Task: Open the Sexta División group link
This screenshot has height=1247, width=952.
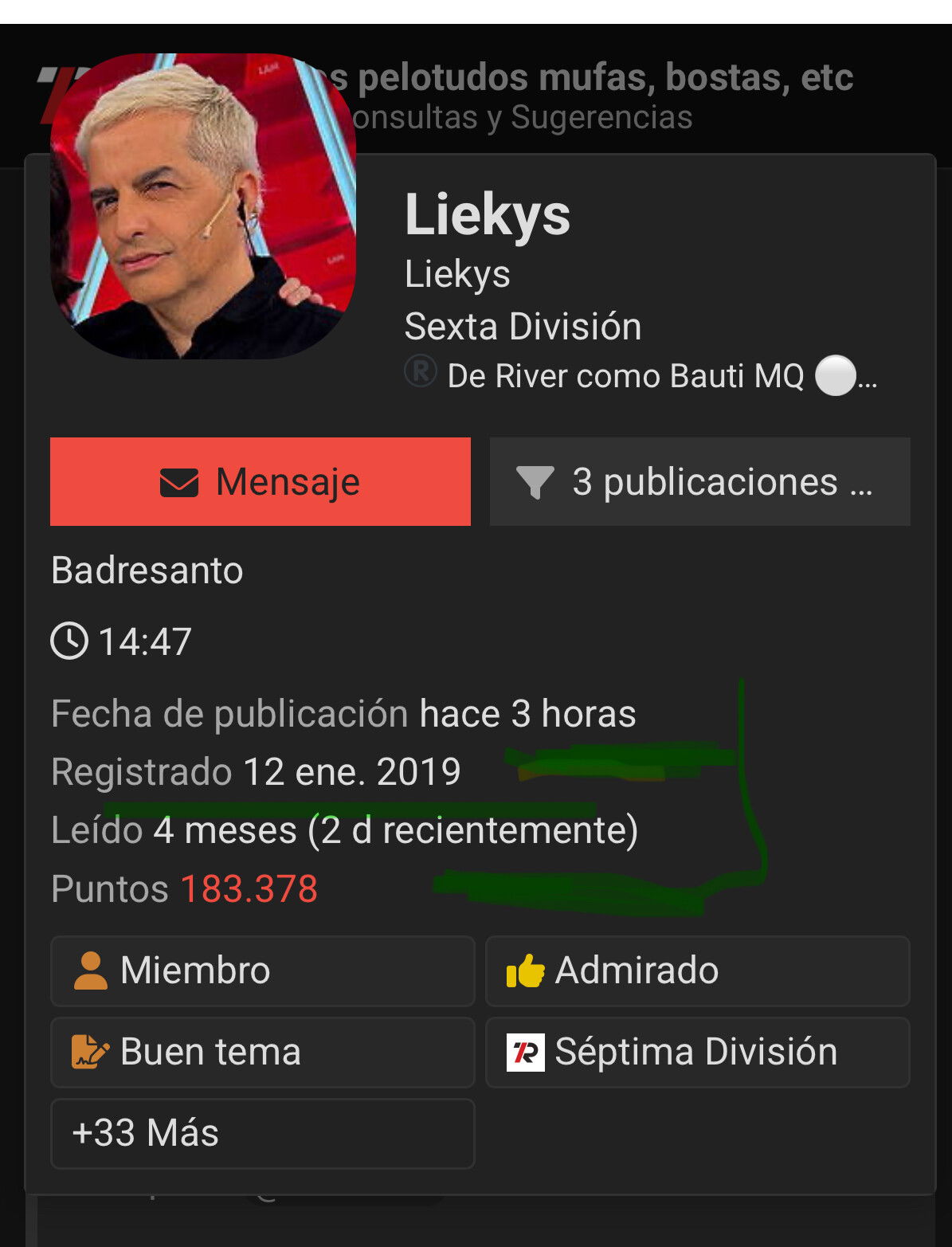Action: tap(523, 326)
